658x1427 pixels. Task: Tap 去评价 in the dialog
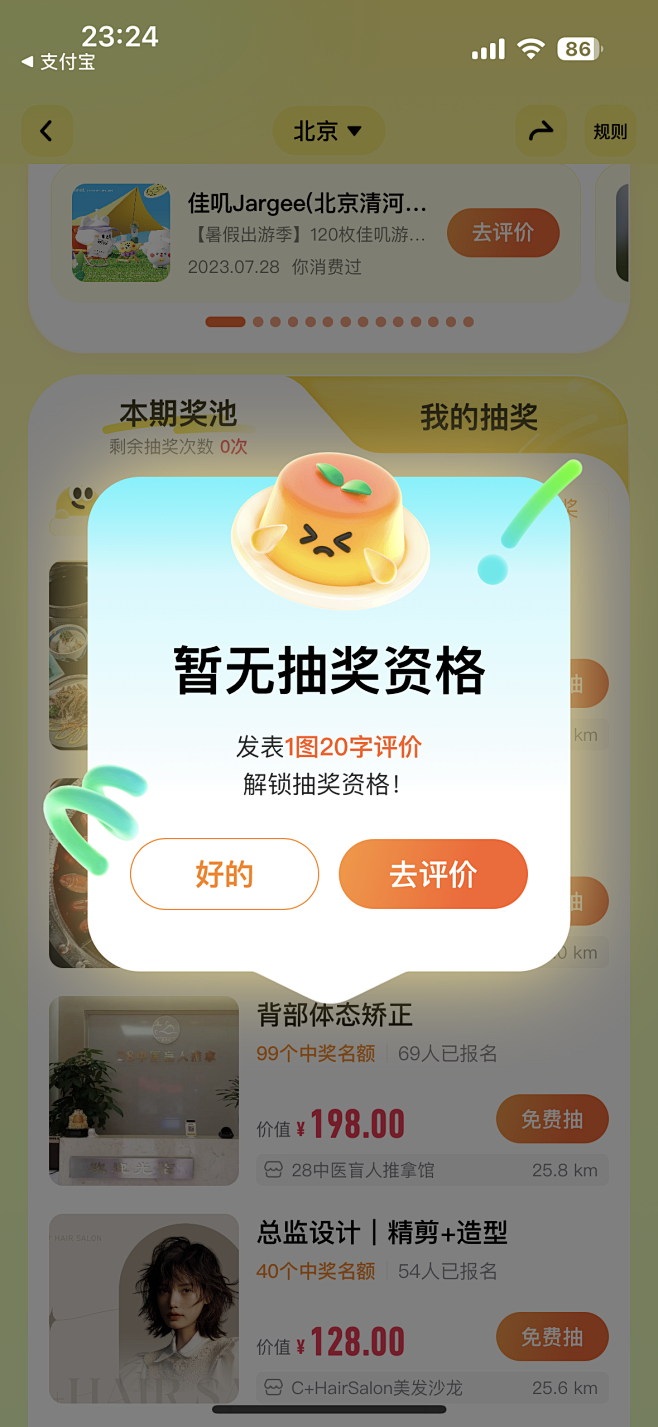pyautogui.click(x=433, y=874)
